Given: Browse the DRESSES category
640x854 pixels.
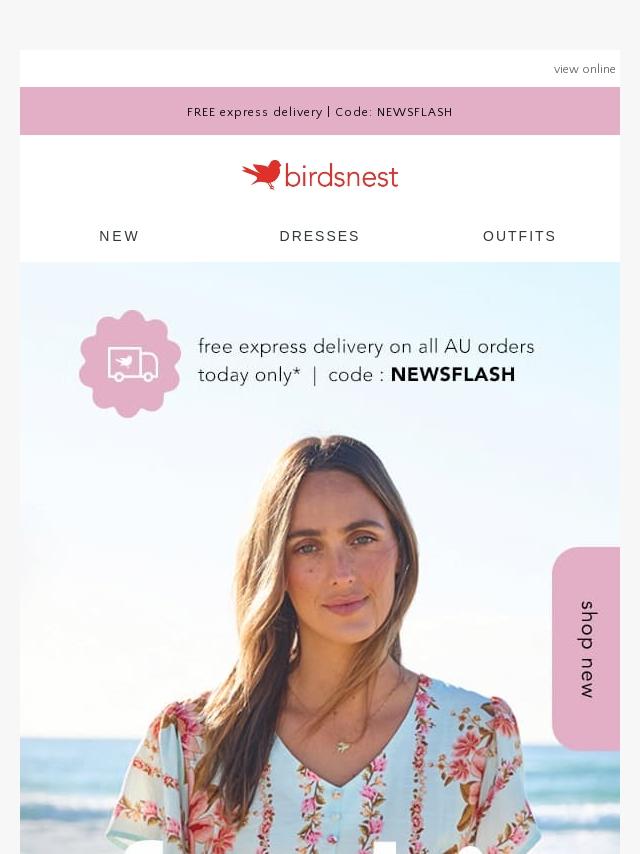Looking at the screenshot, I should point(320,236).
